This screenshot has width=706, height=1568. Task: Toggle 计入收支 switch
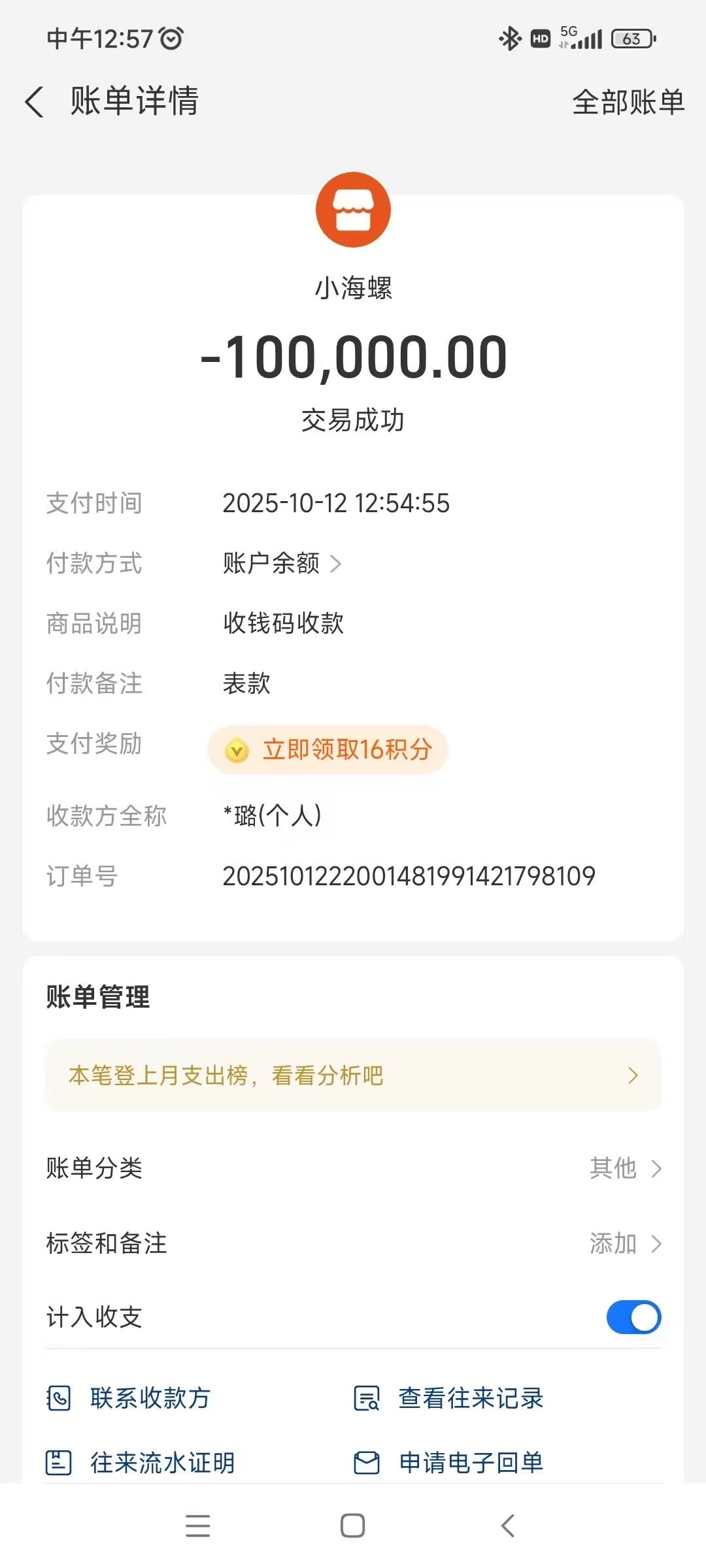(633, 1317)
